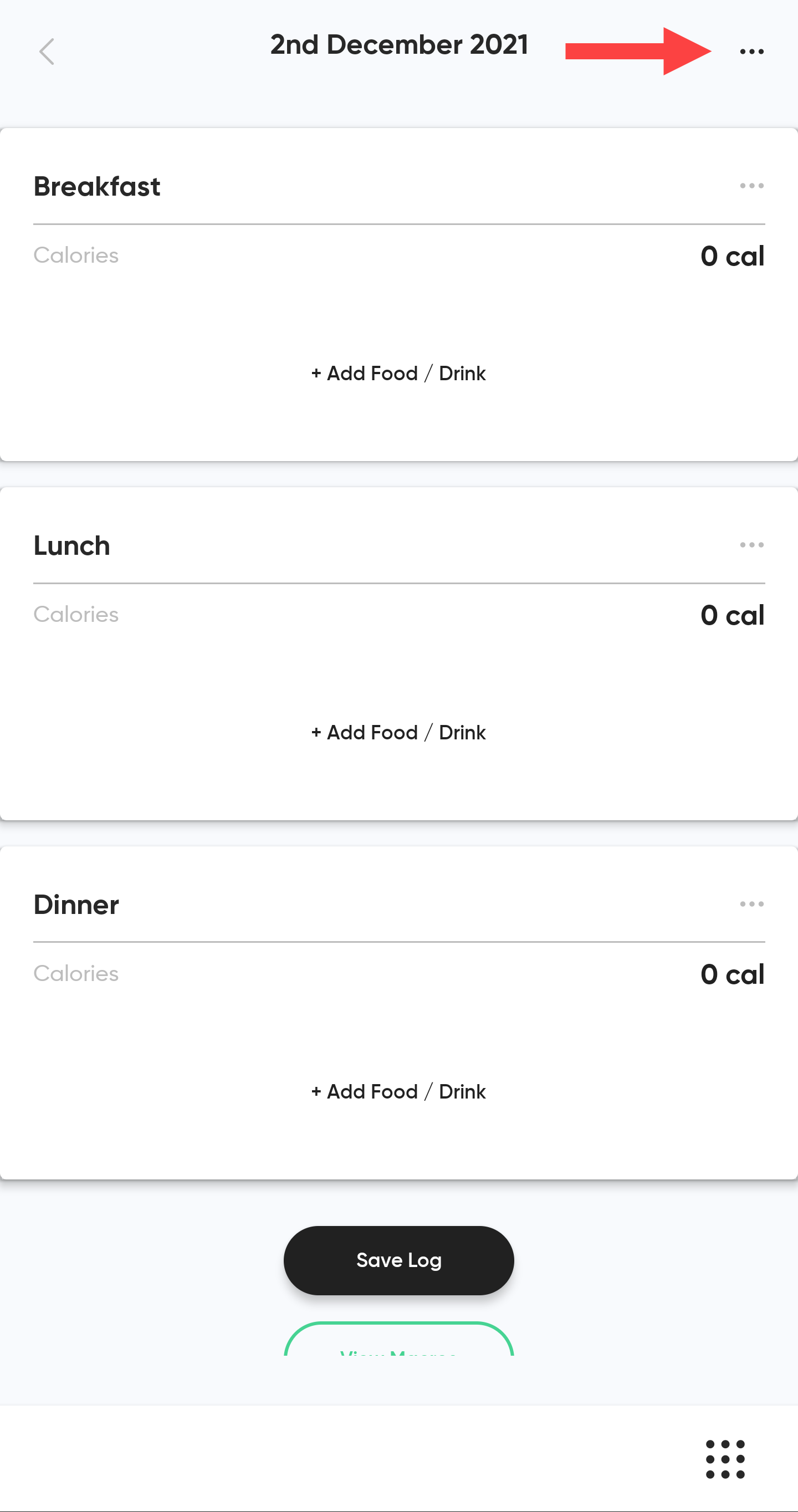Open Dinner options menu
Screen dimensions: 798x1512
751,904
